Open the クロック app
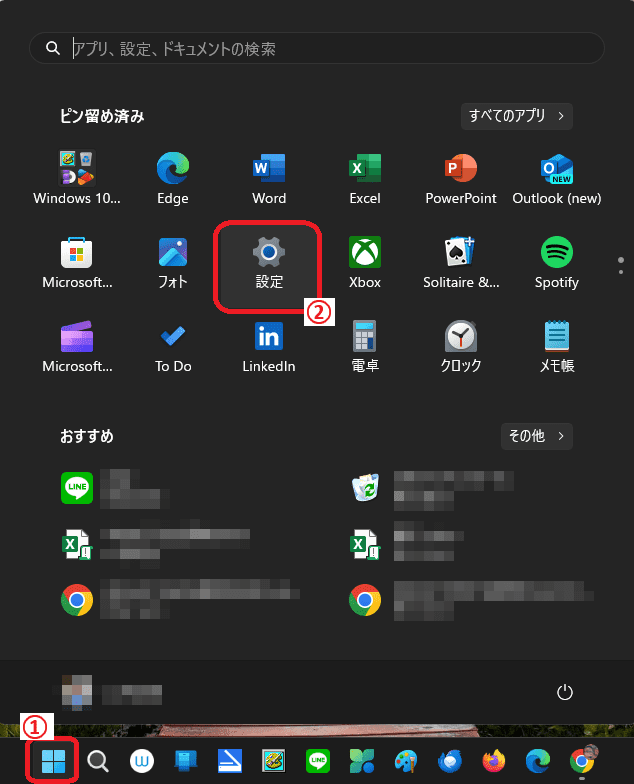Screen dimensions: 634x784 (461, 346)
